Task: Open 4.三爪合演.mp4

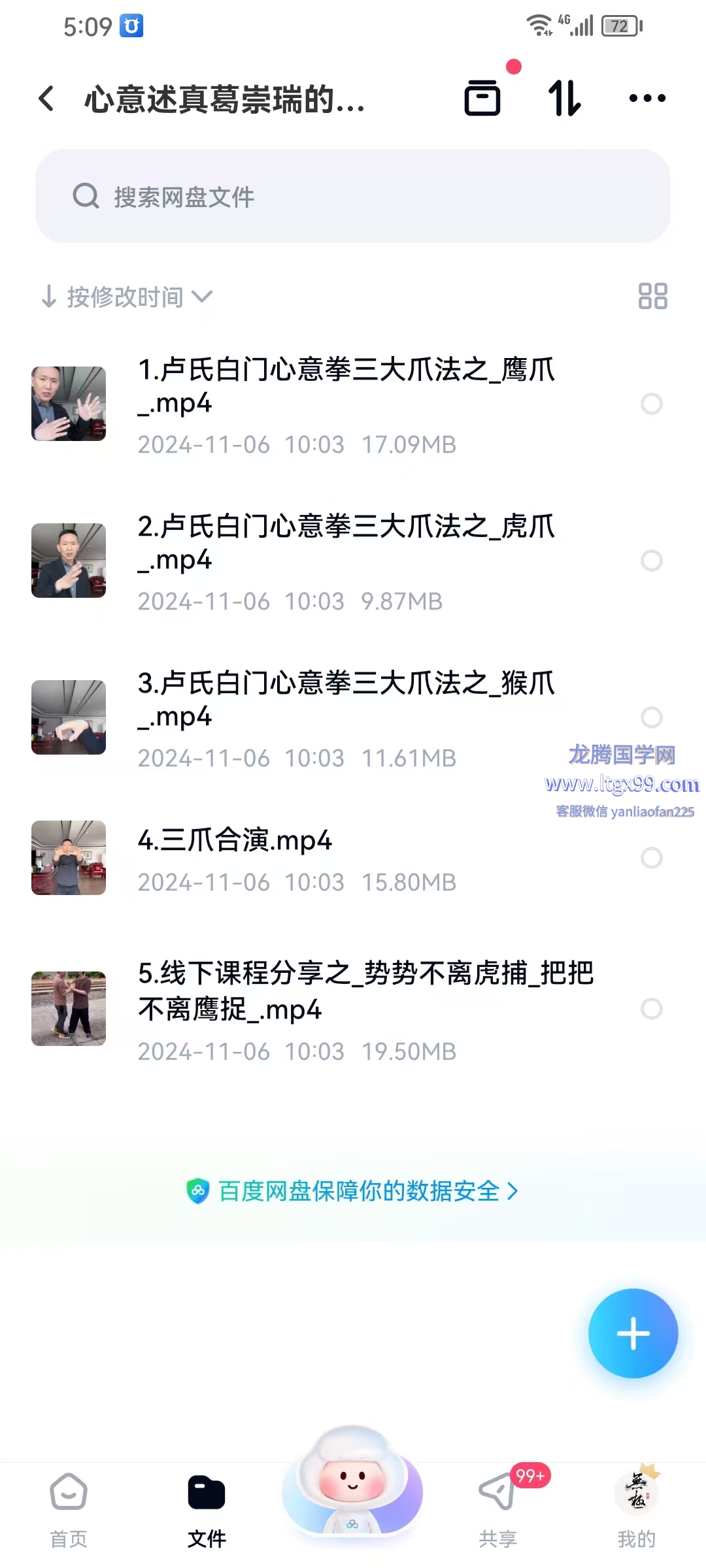Action: click(x=235, y=841)
